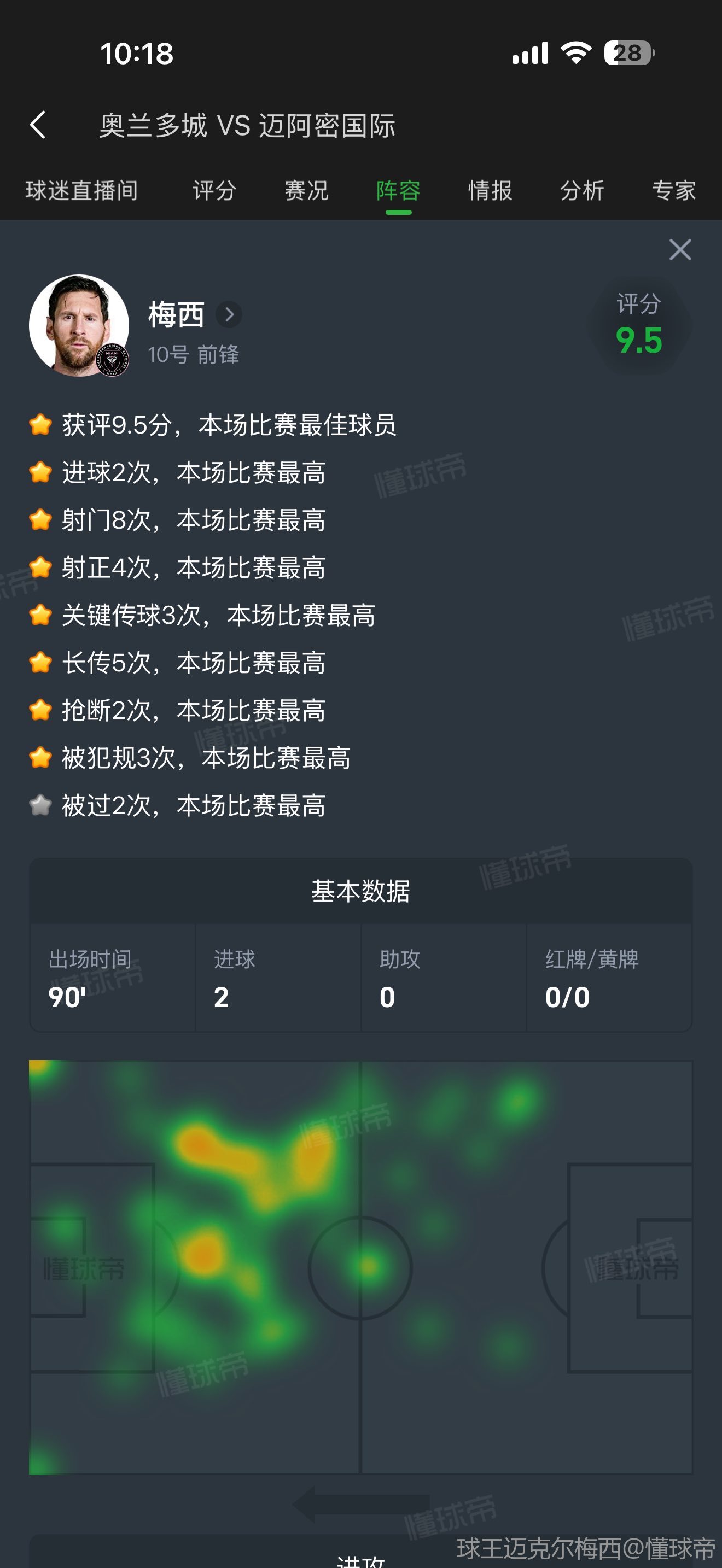
Task: Open the 评分 tab
Action: [214, 190]
